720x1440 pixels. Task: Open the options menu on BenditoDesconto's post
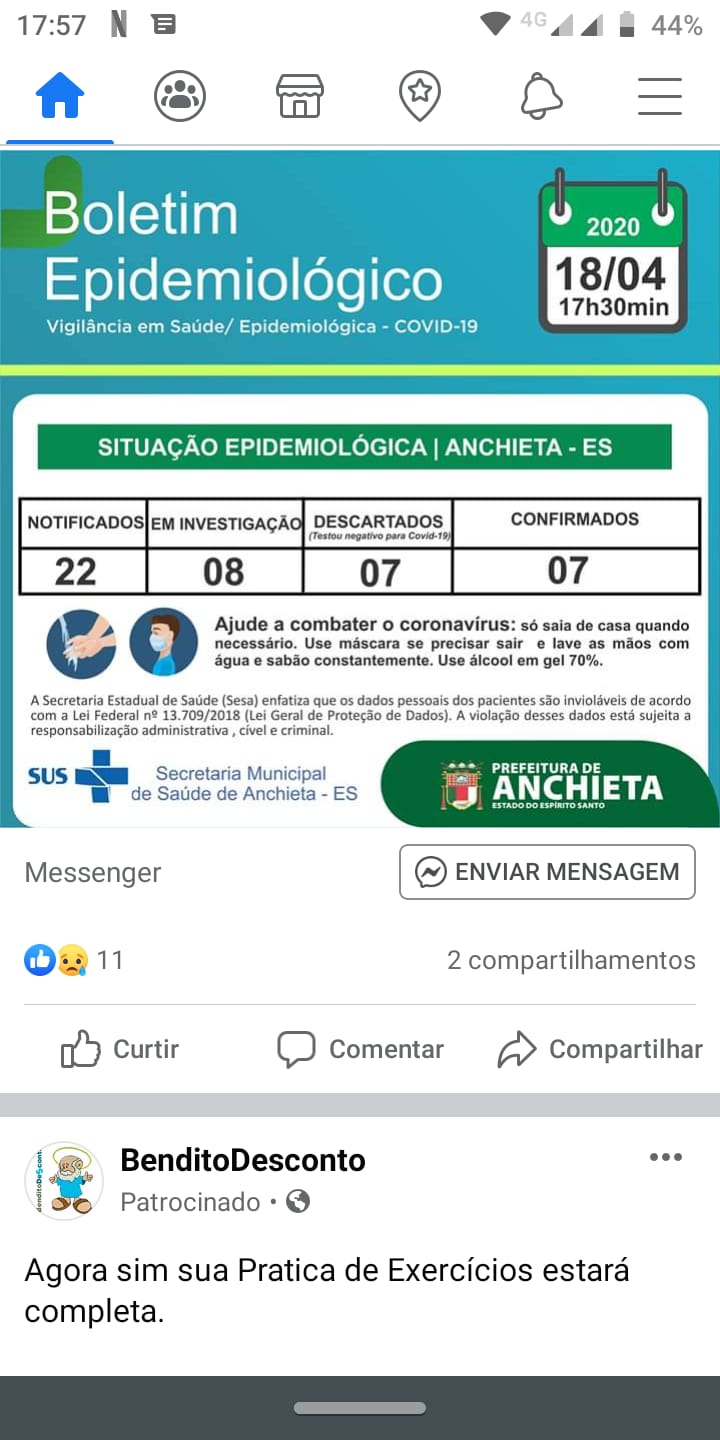point(666,1157)
